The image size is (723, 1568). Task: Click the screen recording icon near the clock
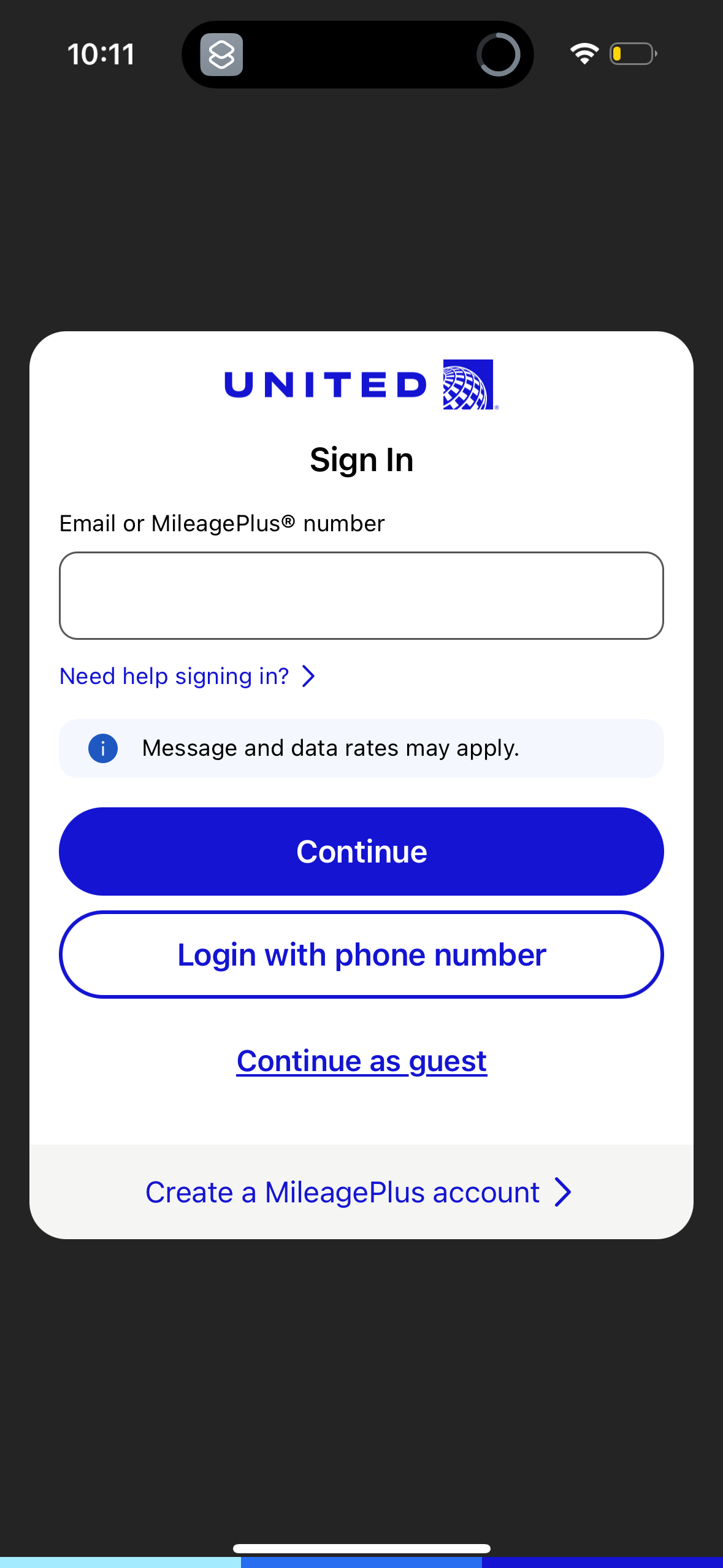click(x=222, y=54)
